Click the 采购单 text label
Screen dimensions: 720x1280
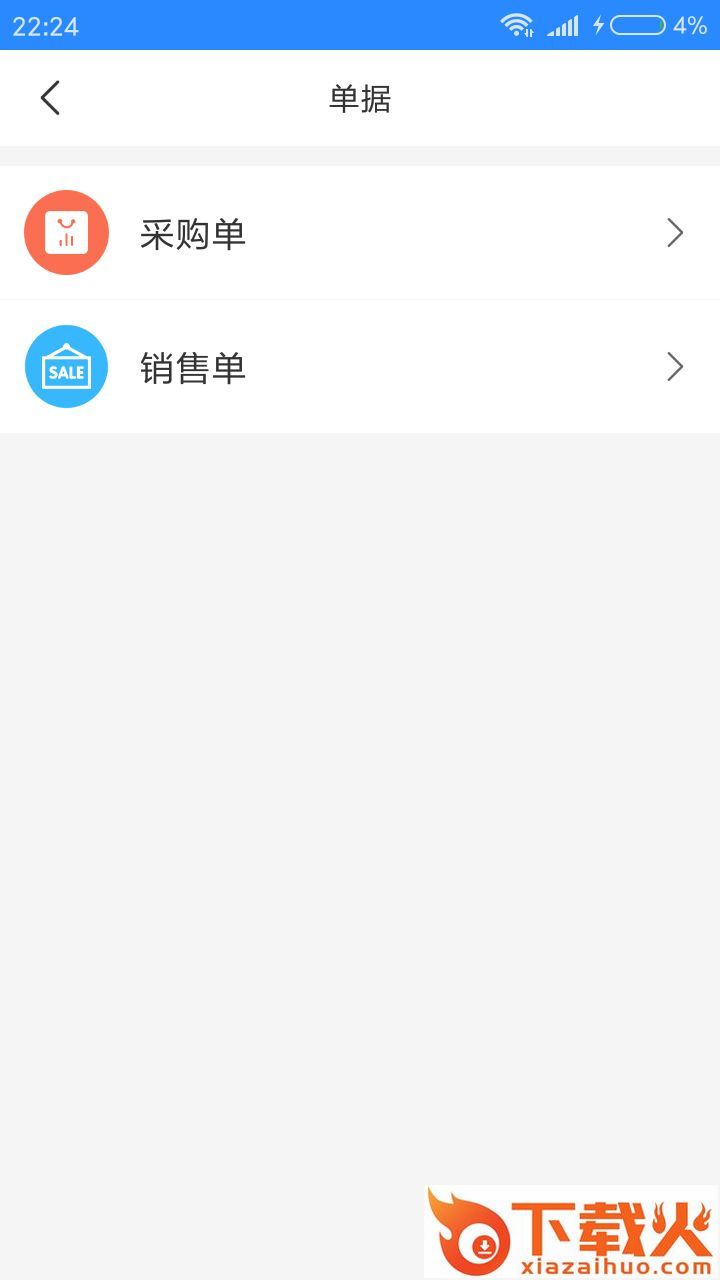pyautogui.click(x=194, y=232)
